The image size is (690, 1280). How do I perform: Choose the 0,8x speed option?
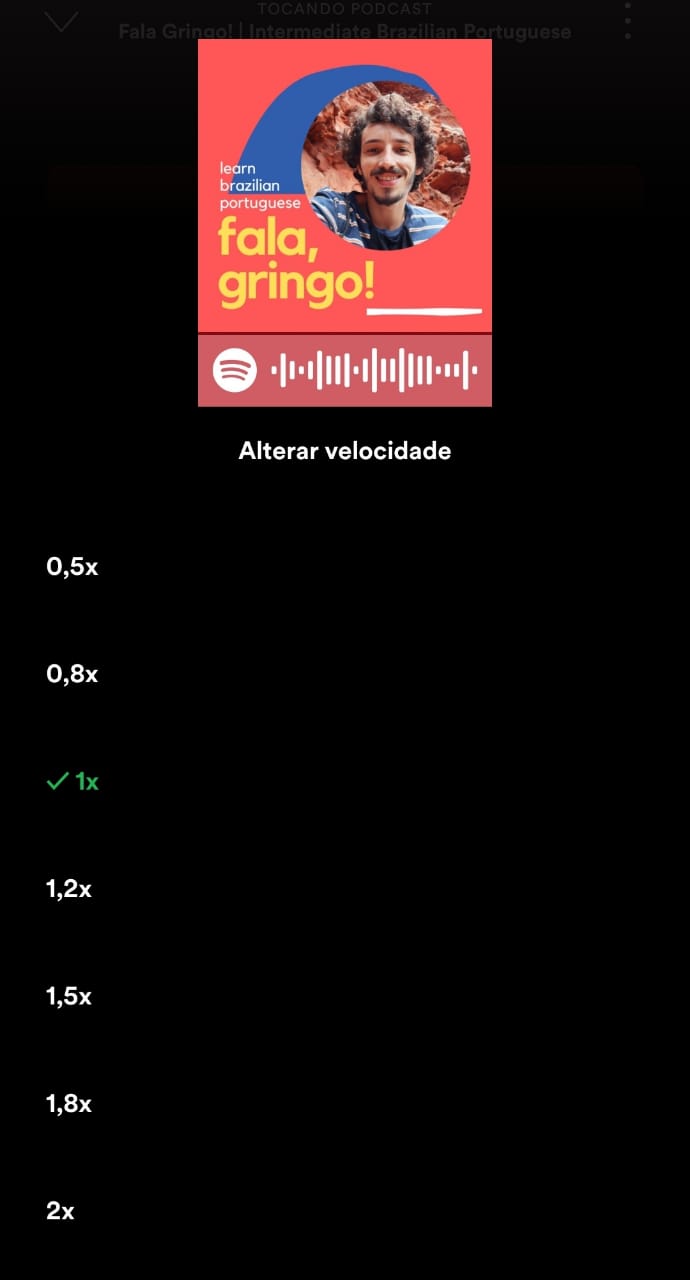72,674
